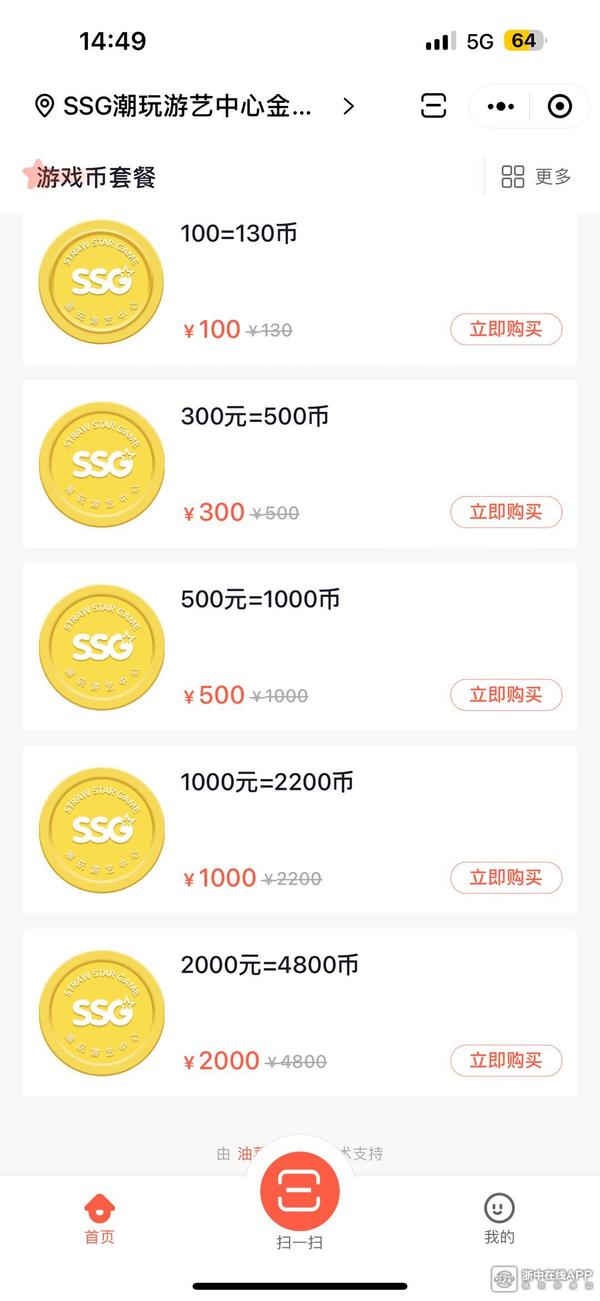The height and width of the screenshot is (1301, 600).
Task: Select 立即购买 on 1000元=2200币
Action: (506, 878)
